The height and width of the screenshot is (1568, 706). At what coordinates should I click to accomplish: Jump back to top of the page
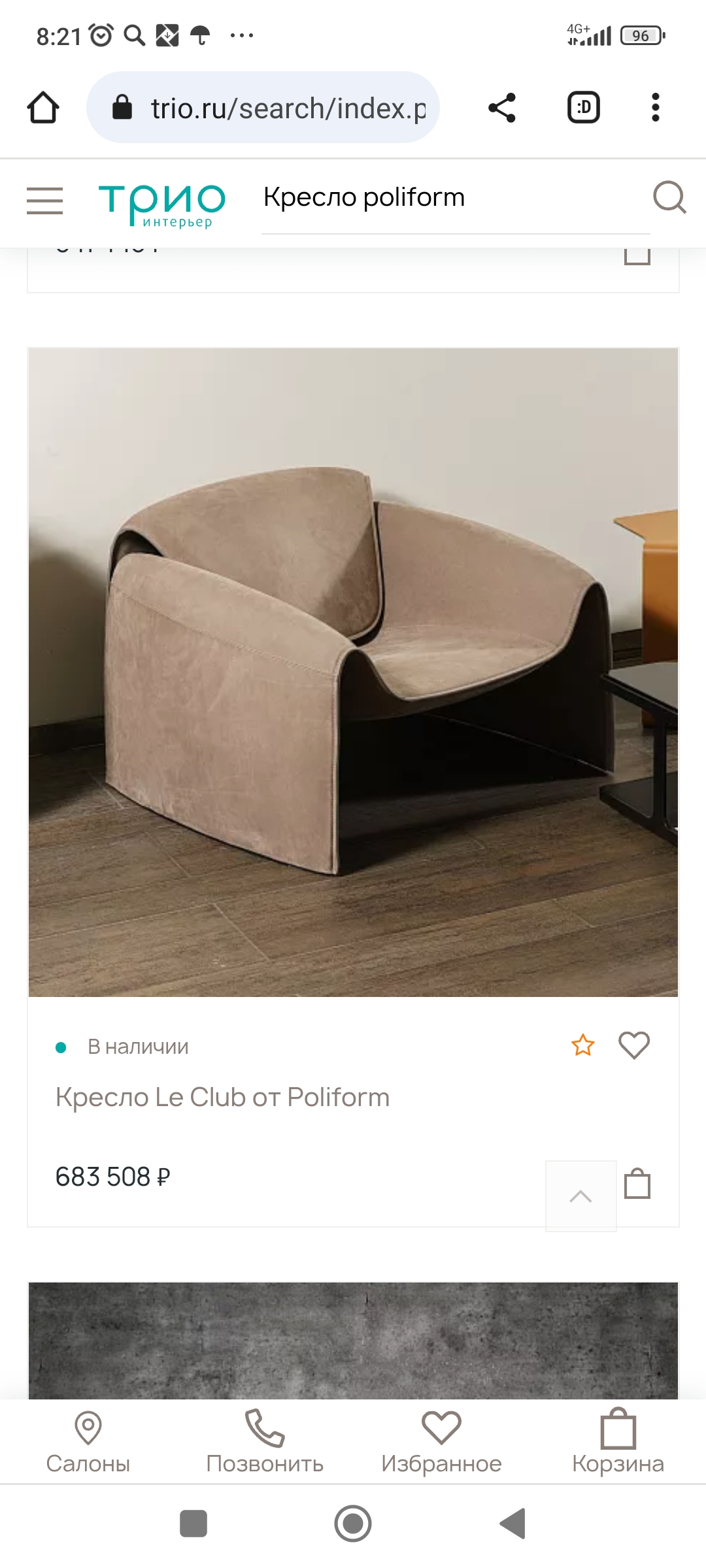(580, 1196)
